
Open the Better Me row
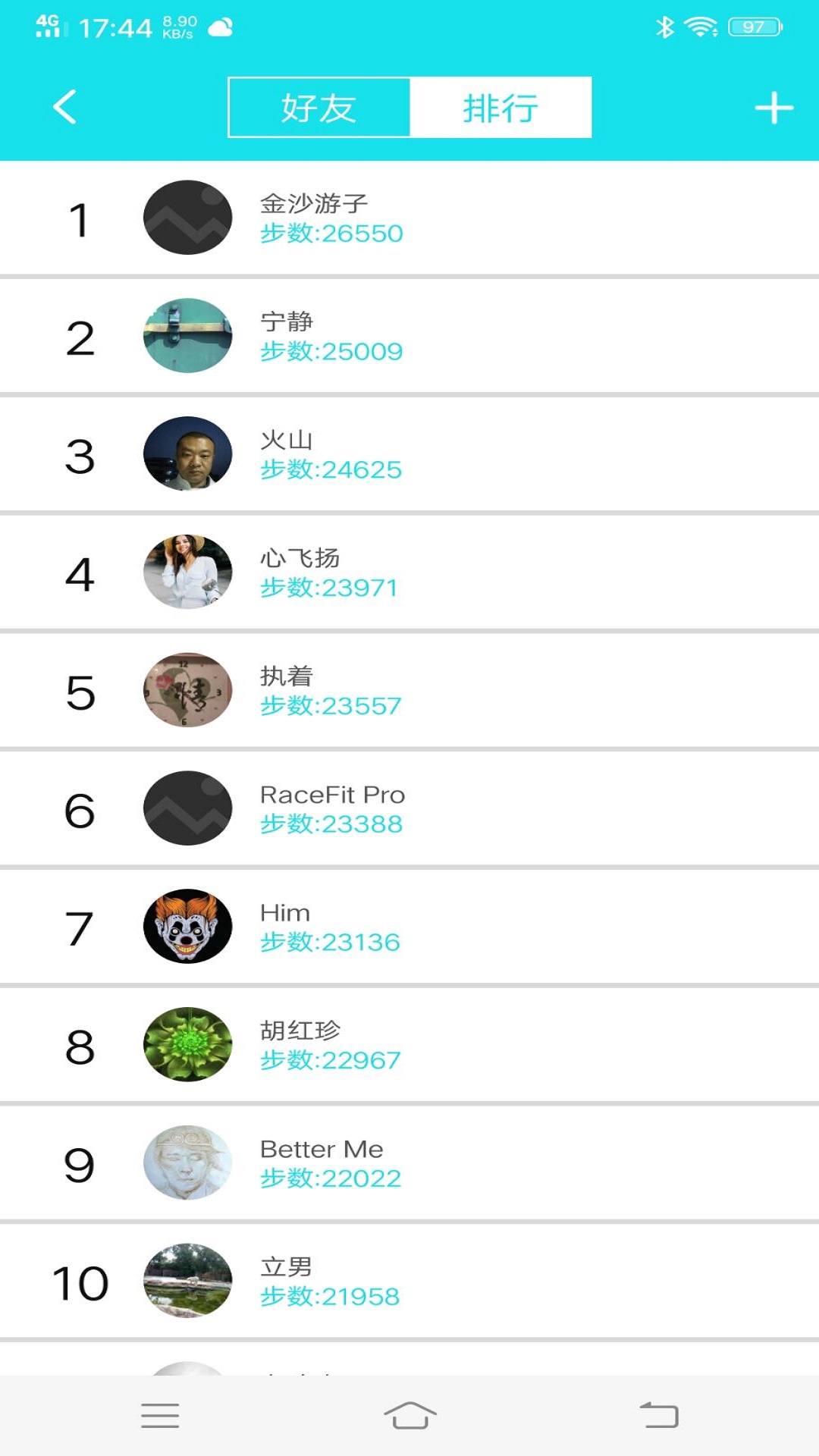pos(409,1163)
